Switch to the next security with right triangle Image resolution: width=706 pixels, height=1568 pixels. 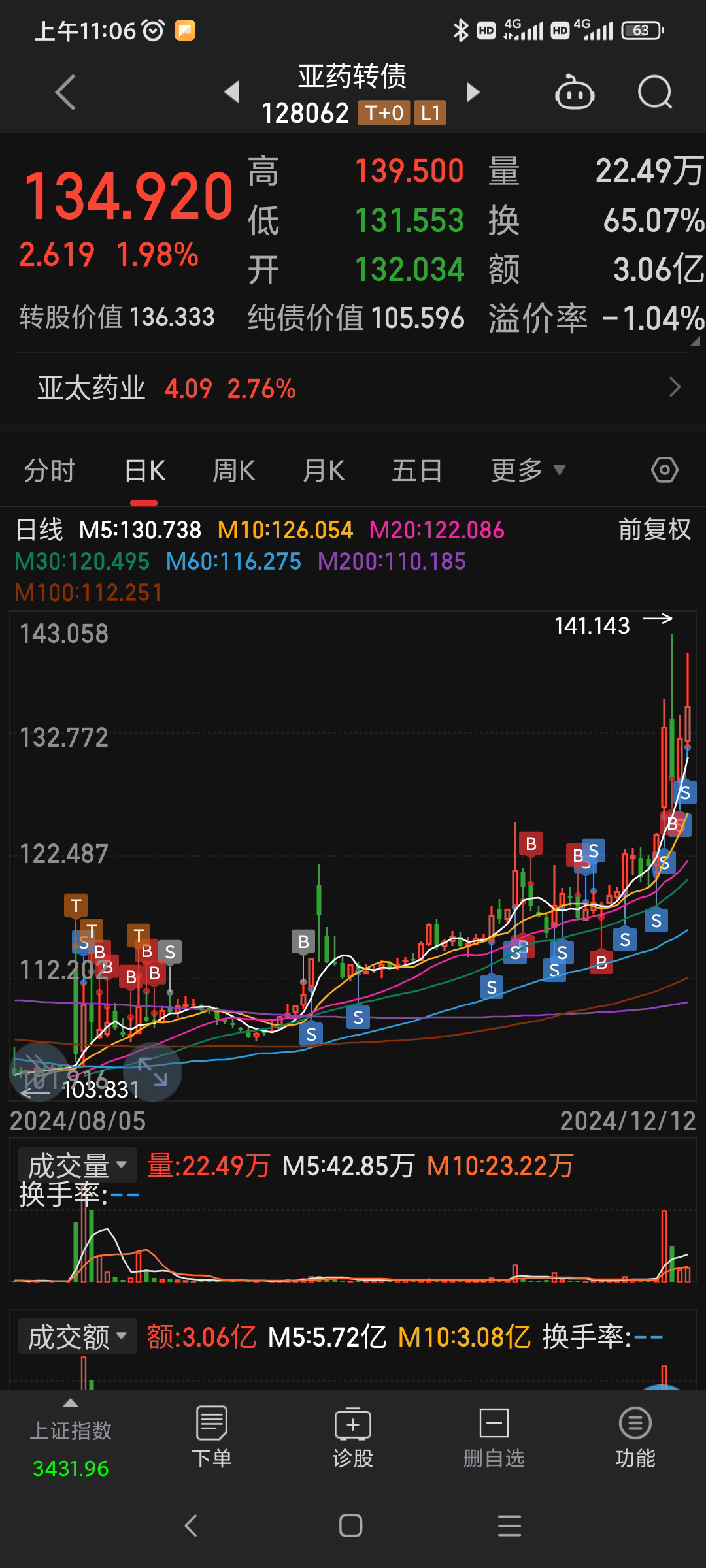tap(473, 92)
